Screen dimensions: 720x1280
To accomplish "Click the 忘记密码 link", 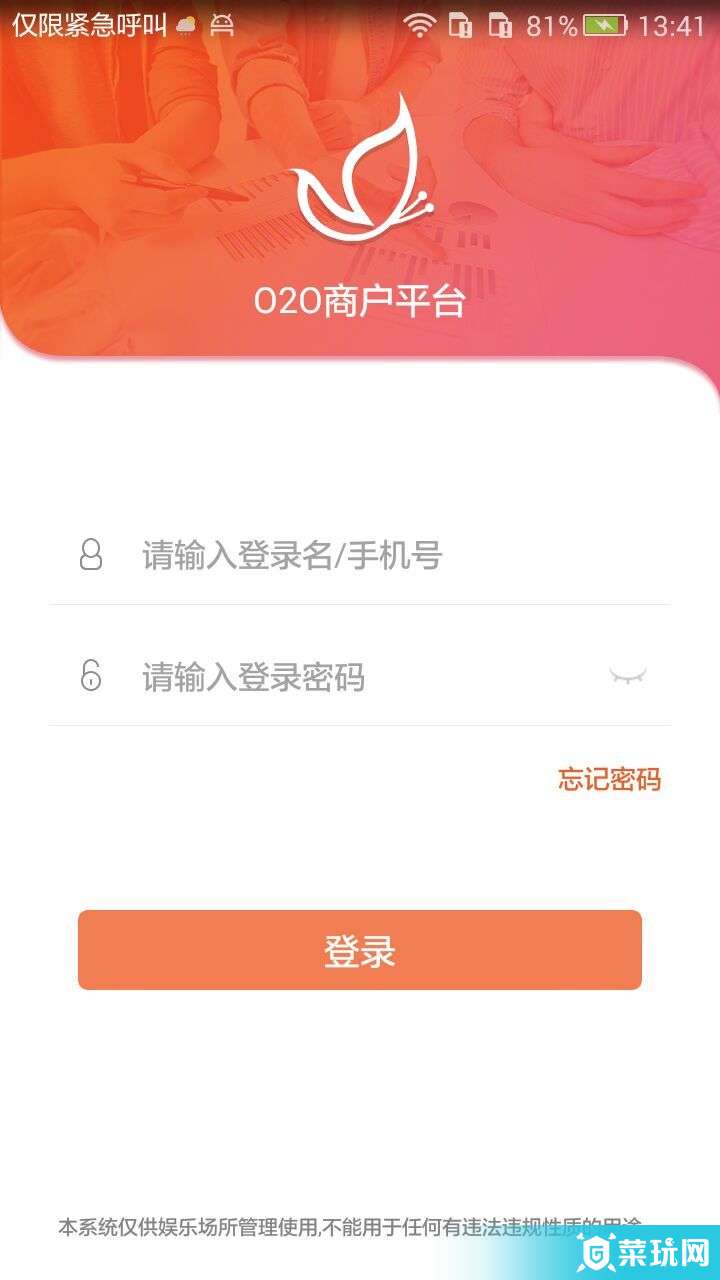I will [x=612, y=780].
